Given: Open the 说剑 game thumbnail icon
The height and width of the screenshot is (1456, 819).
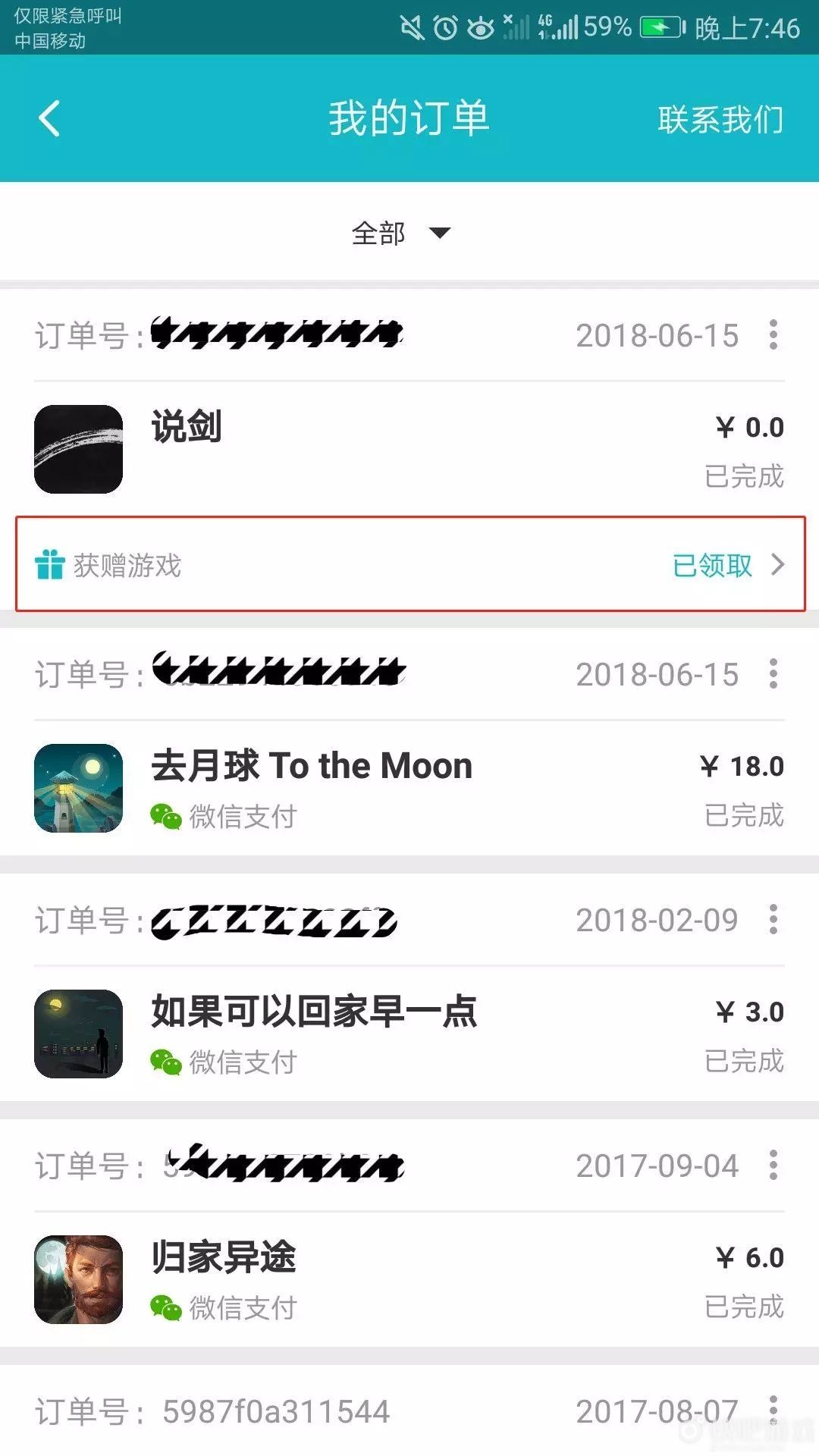Looking at the screenshot, I should [79, 449].
